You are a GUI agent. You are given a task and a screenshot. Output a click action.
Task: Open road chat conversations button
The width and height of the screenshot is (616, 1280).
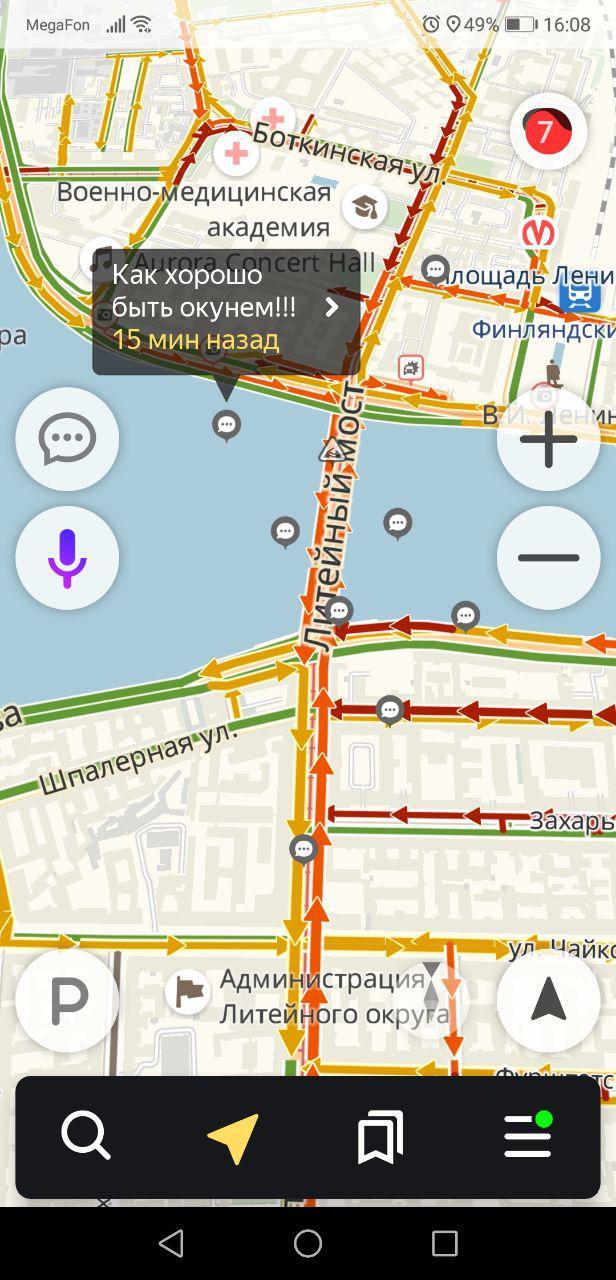(67, 439)
